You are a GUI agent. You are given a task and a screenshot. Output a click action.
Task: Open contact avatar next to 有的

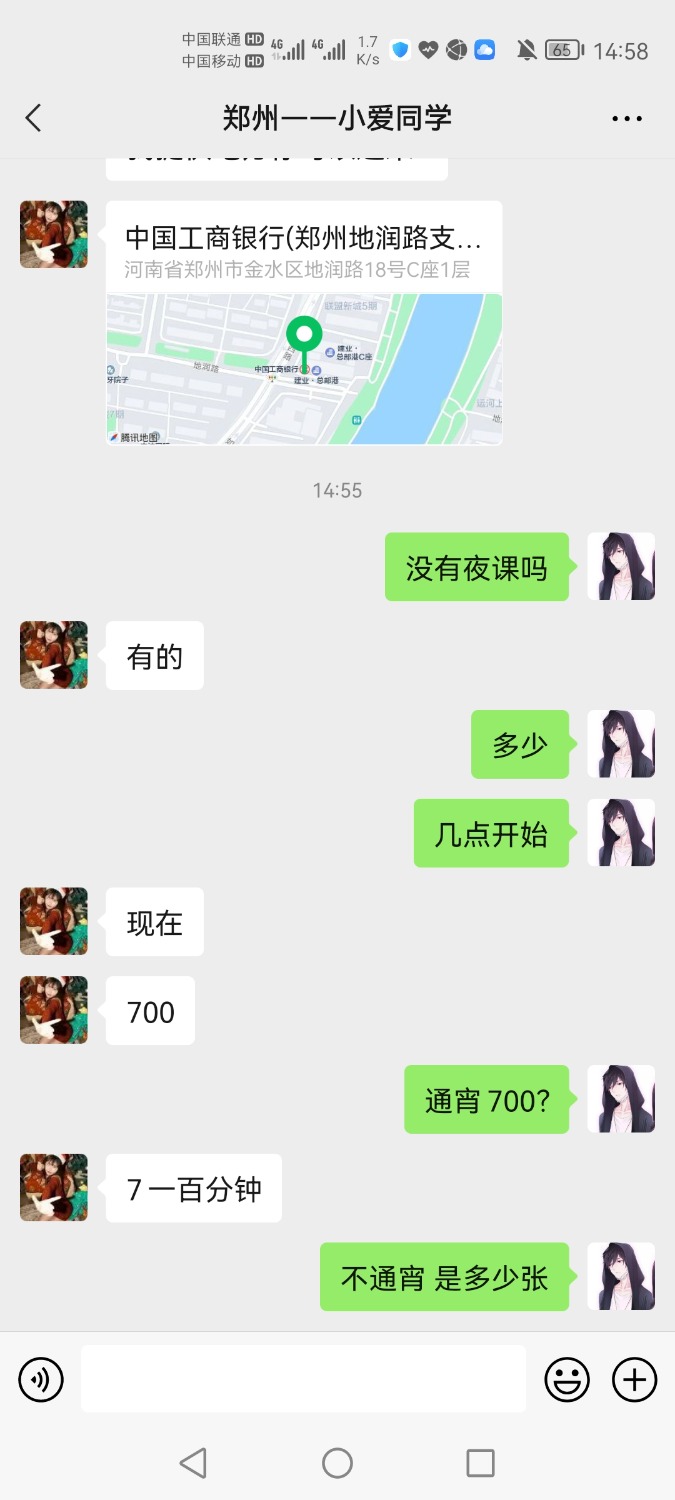[54, 655]
